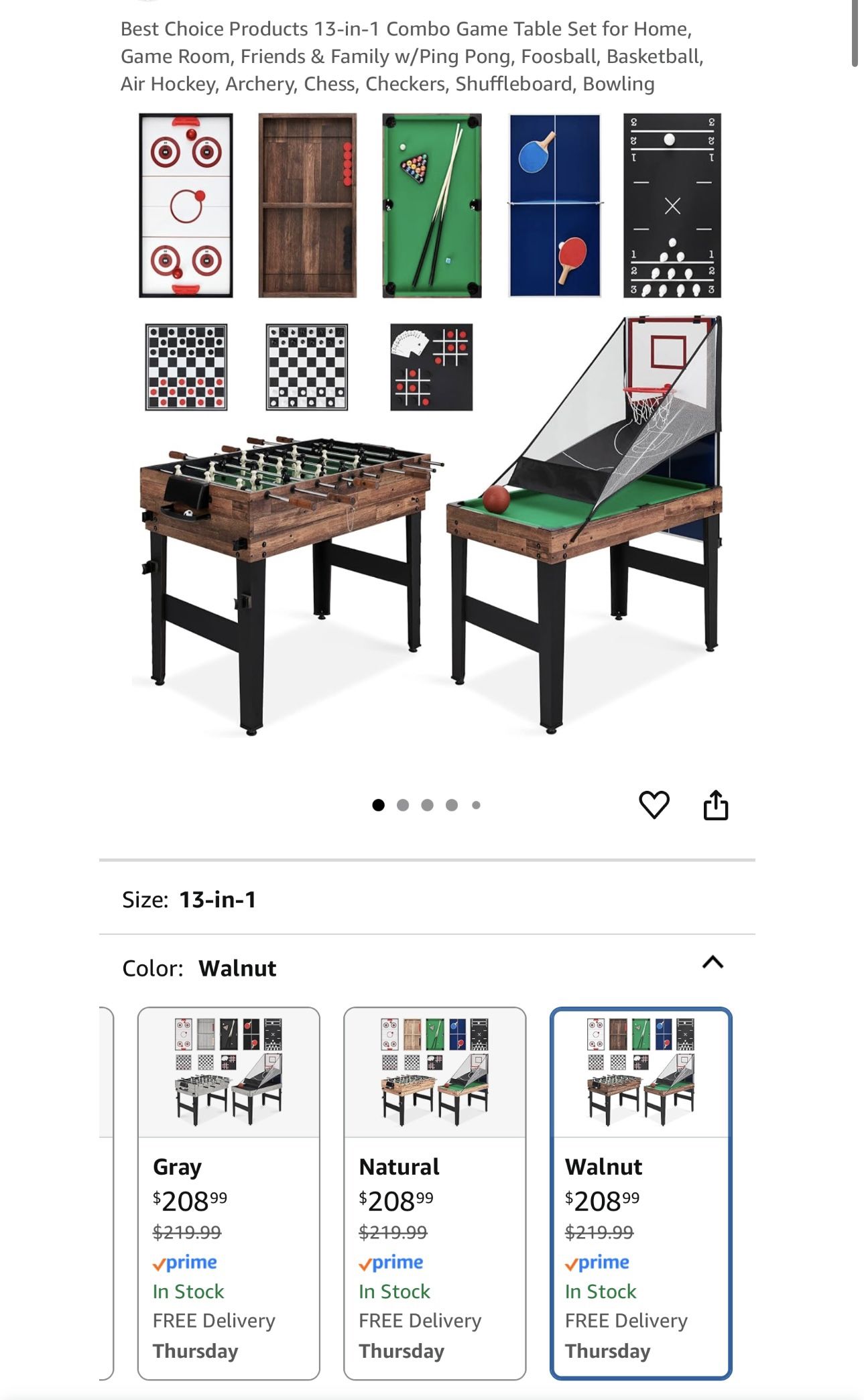Add product to wish list with heart icon

pos(654,804)
